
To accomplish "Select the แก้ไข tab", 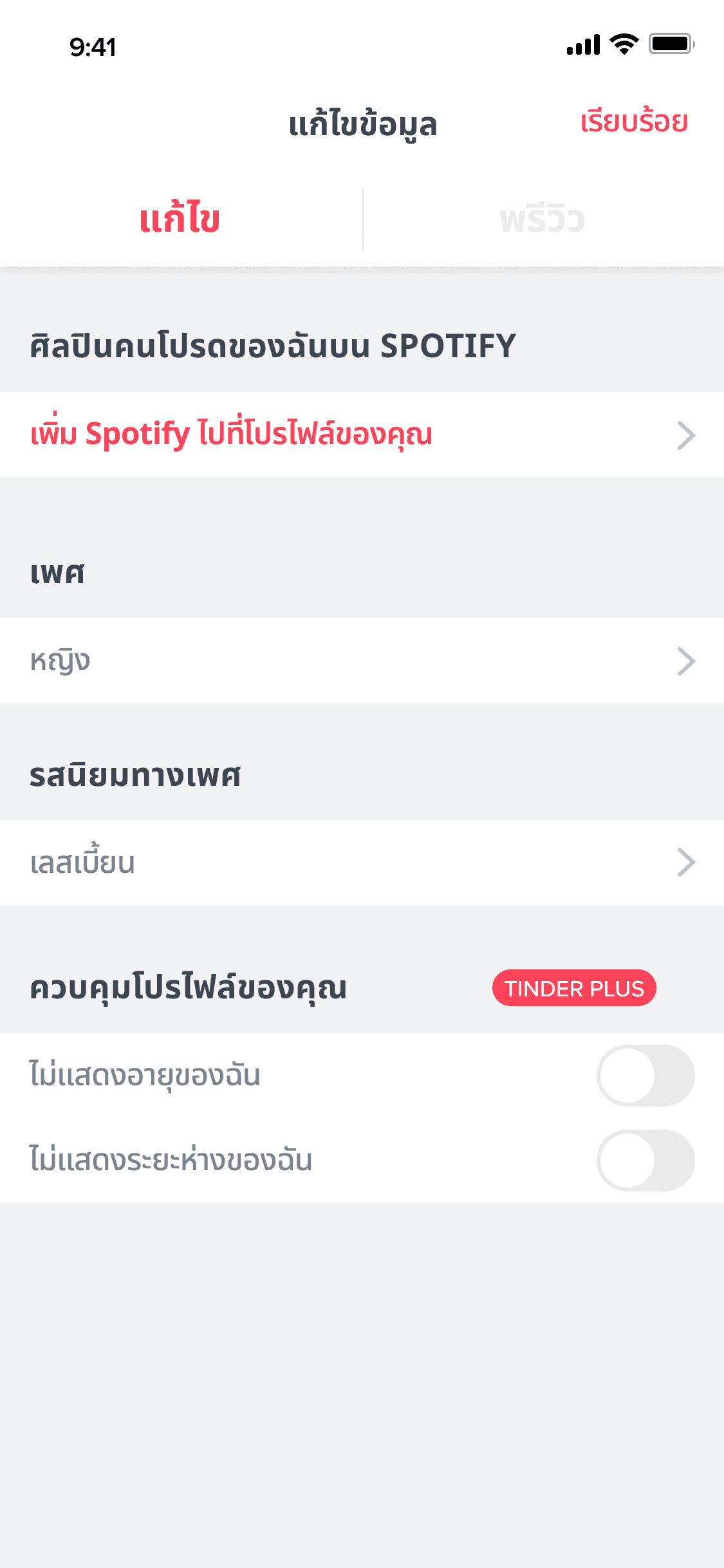I will tap(180, 220).
